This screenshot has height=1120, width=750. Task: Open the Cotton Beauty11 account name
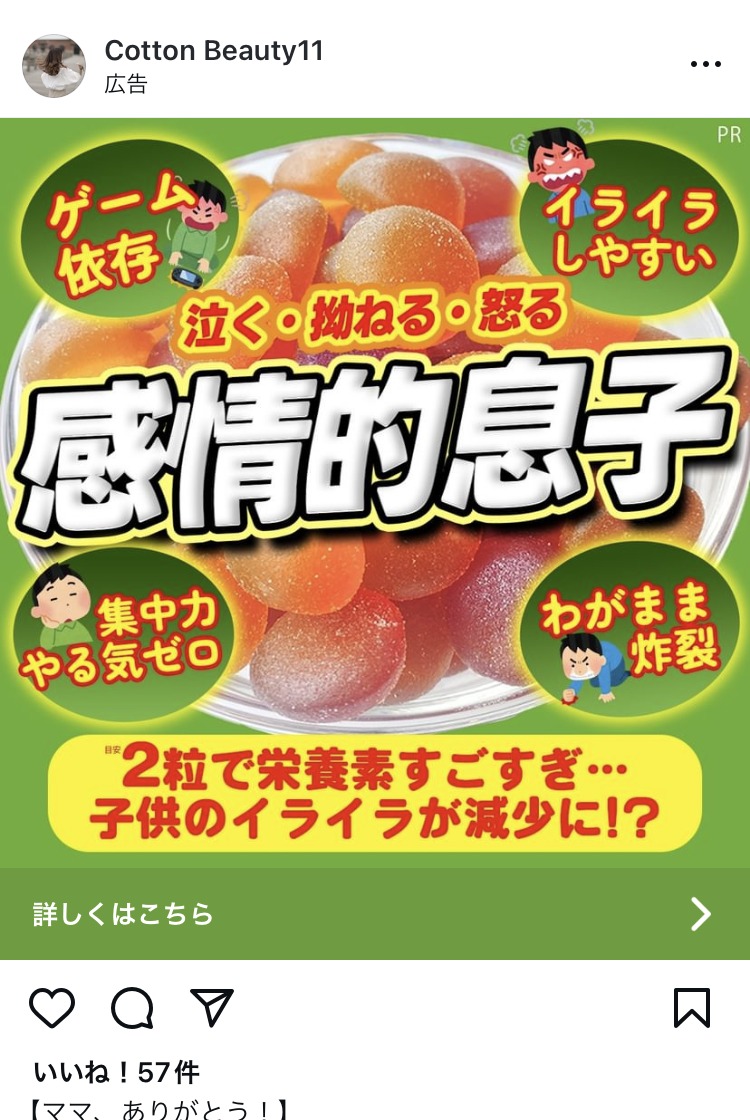(214, 51)
